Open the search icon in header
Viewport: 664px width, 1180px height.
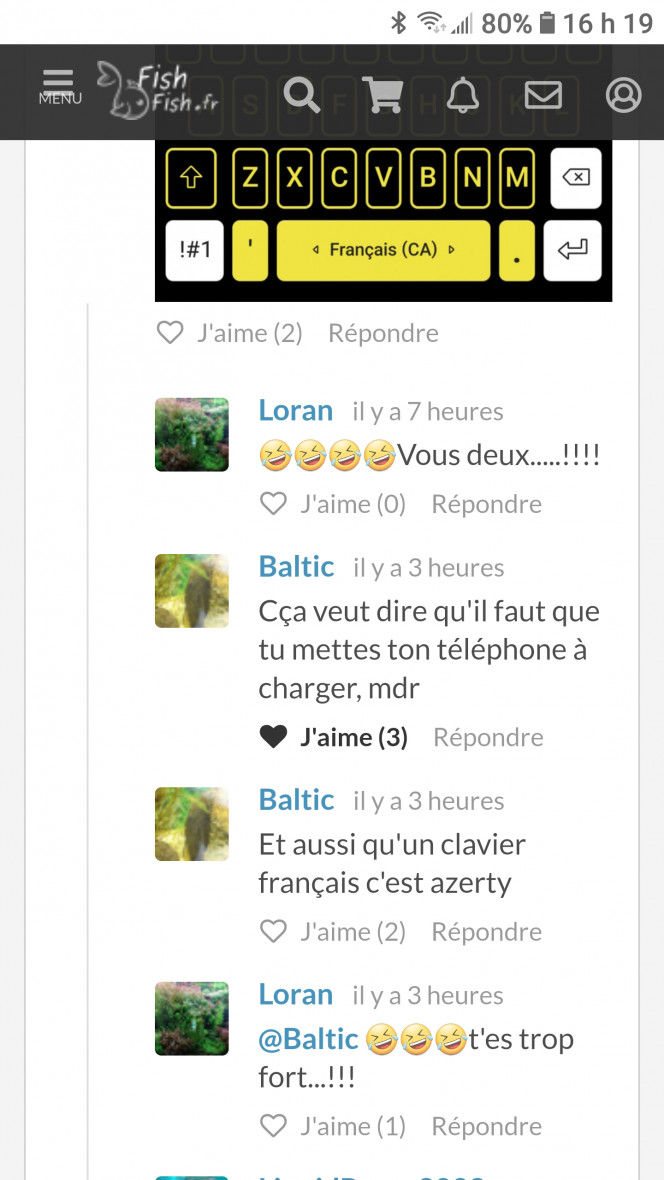(301, 95)
